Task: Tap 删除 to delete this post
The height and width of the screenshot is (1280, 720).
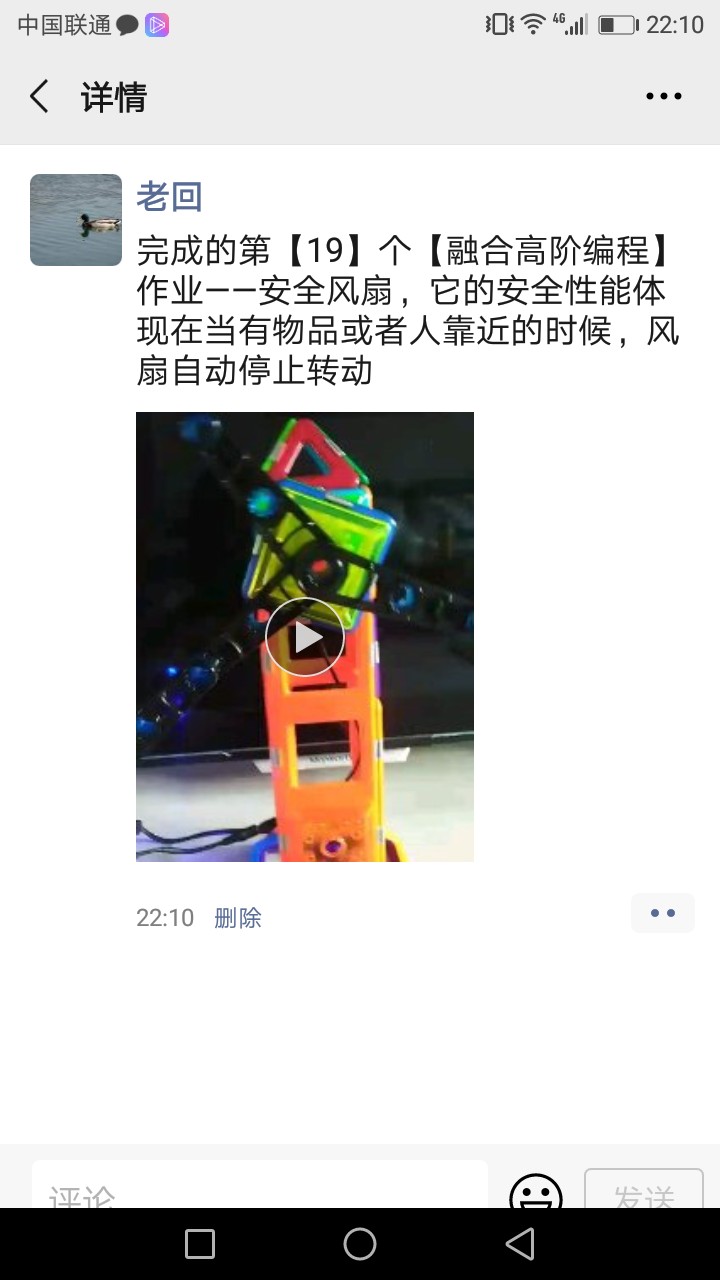Action: pyautogui.click(x=238, y=918)
